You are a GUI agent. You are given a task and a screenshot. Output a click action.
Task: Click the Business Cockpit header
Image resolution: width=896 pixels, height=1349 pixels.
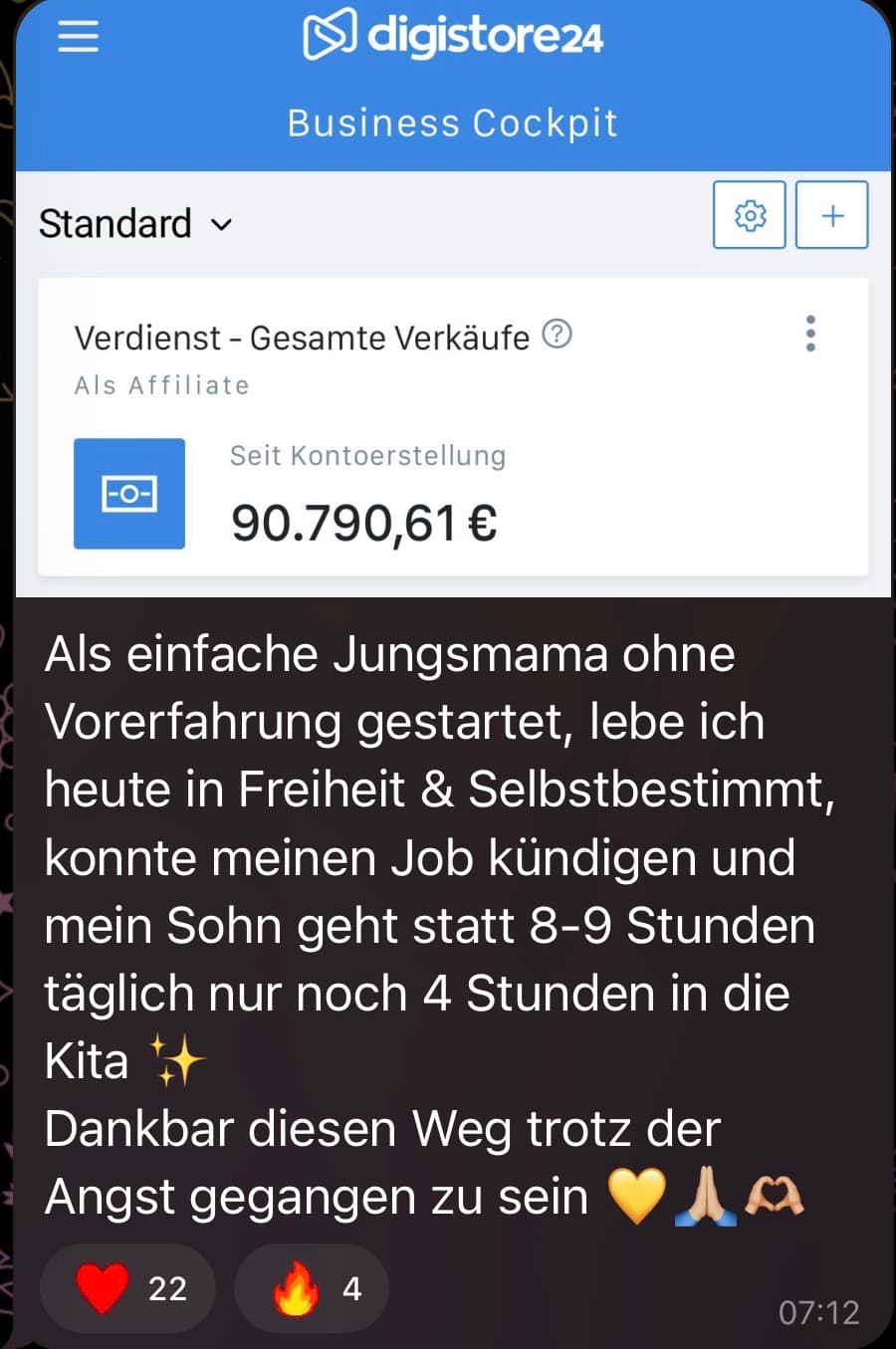[453, 122]
